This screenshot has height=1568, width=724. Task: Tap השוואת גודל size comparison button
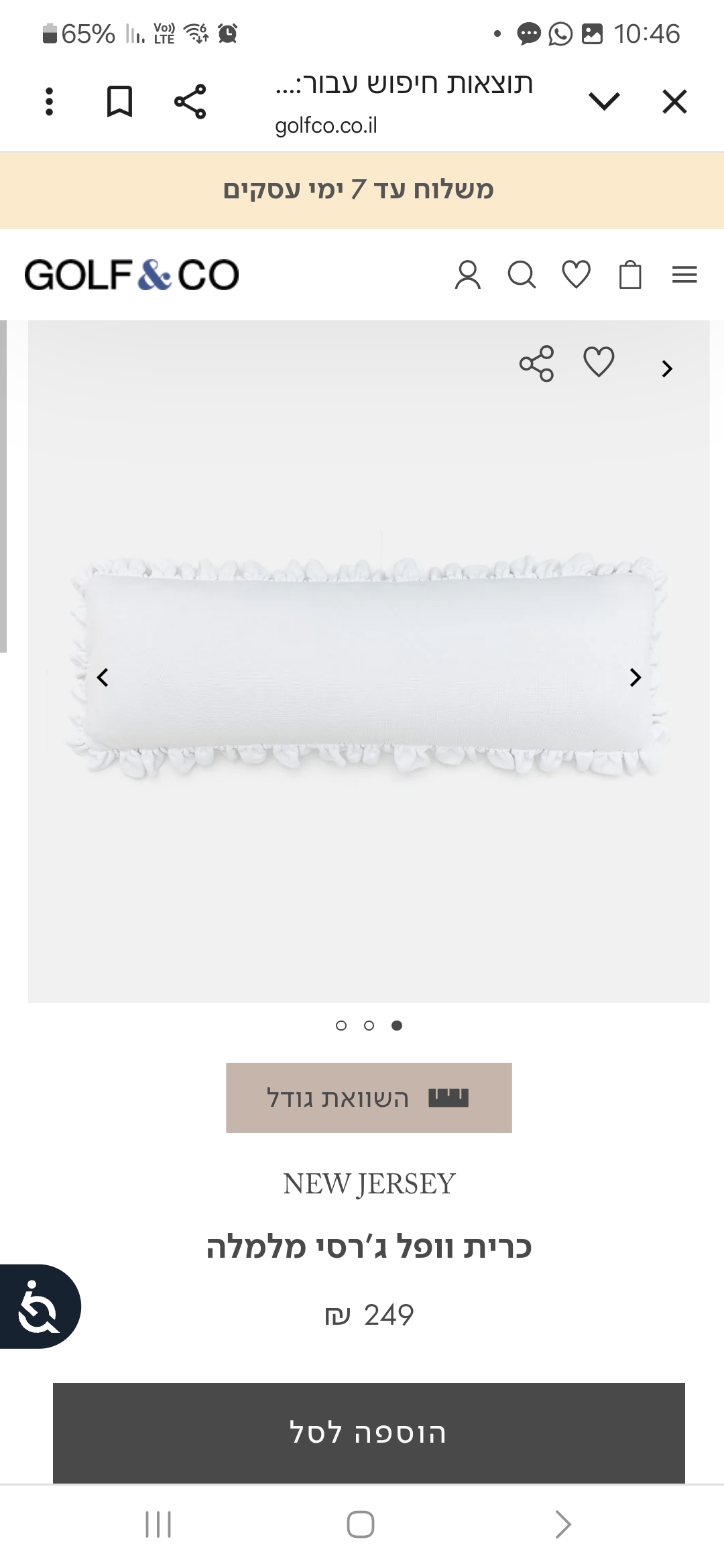pos(369,1098)
